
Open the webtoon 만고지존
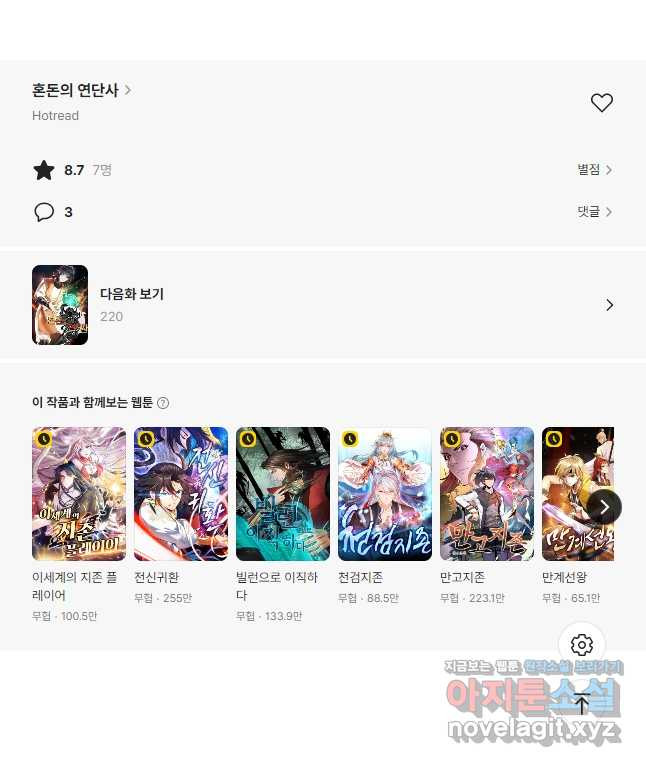tap(487, 494)
